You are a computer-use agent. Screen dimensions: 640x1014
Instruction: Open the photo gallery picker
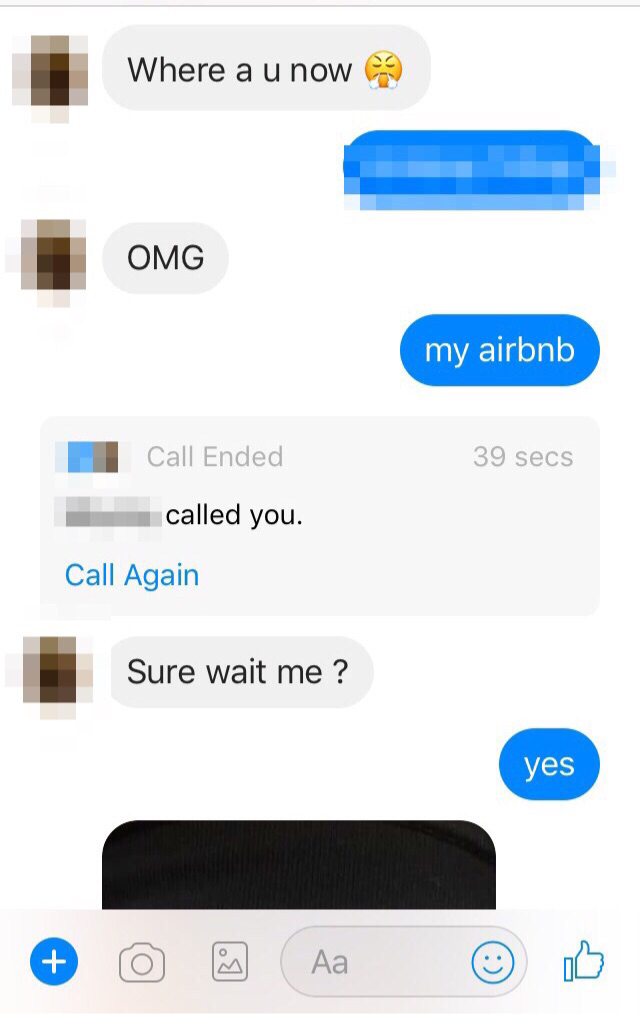click(x=230, y=963)
